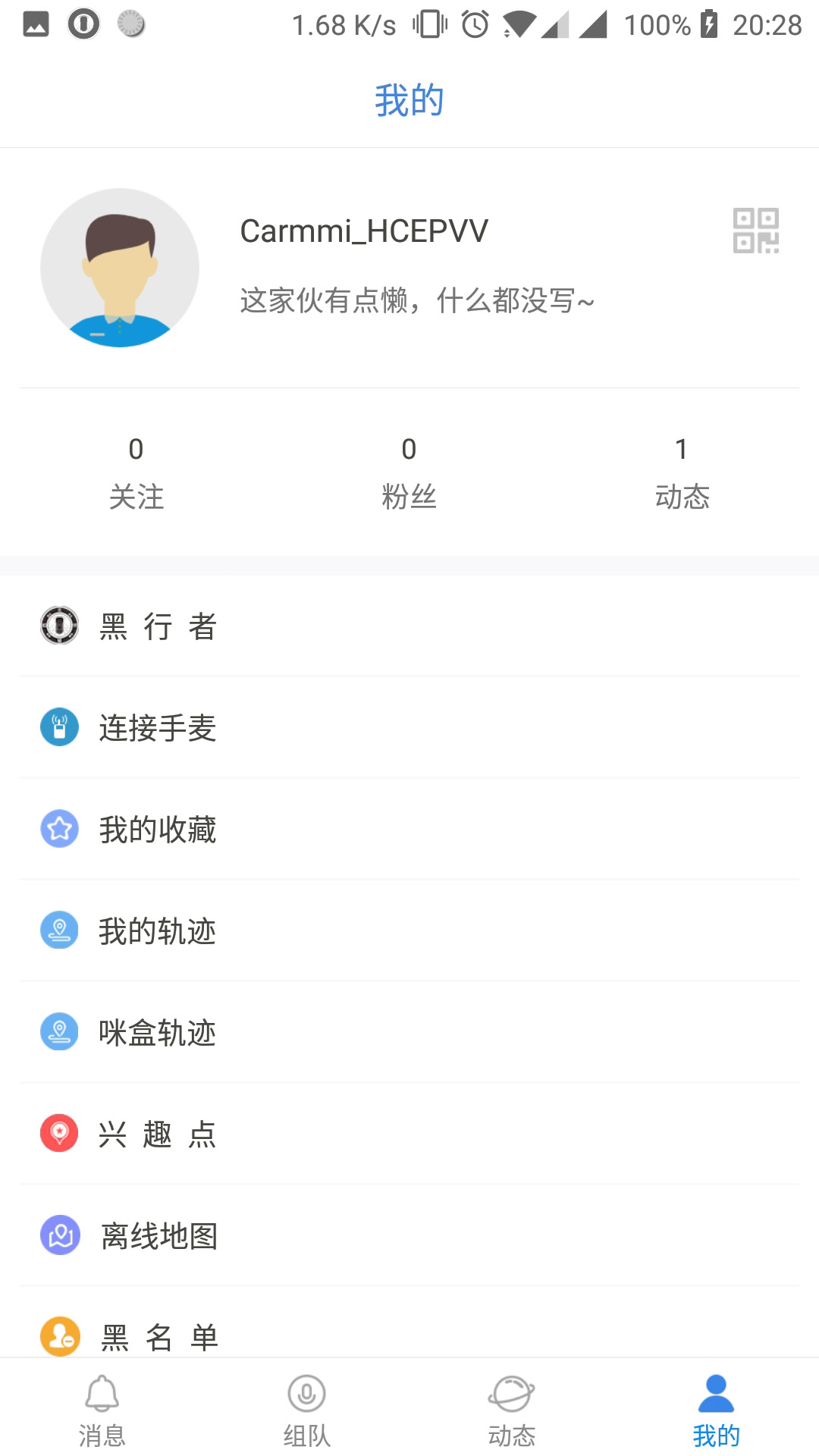Select the 我的收藏 star icon

58,830
